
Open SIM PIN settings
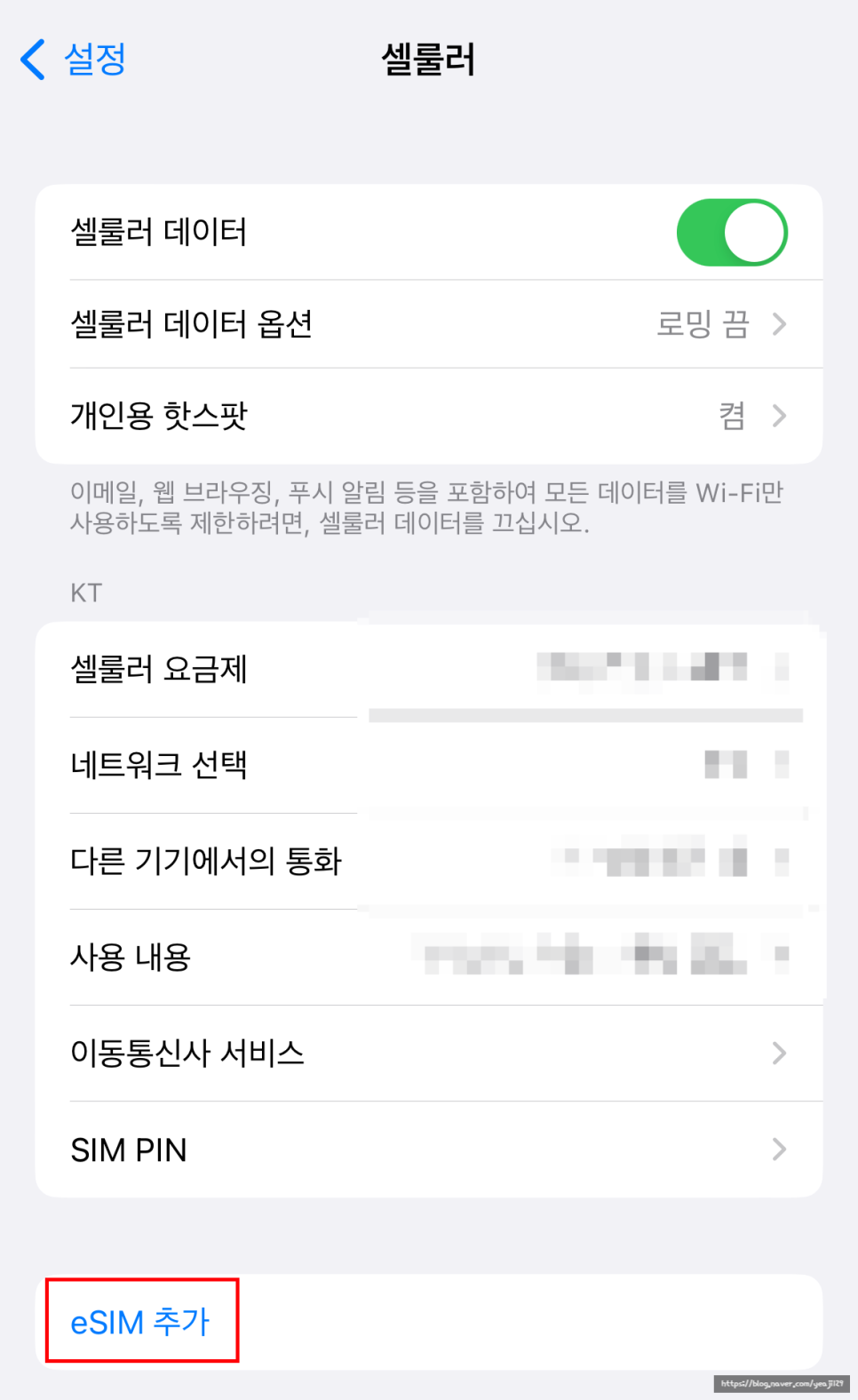(429, 1149)
